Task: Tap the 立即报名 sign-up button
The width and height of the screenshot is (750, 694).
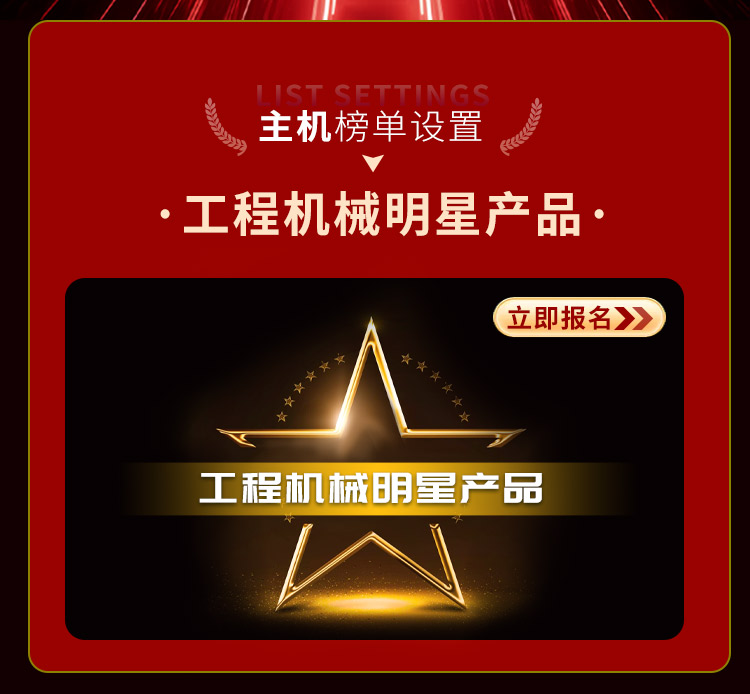Action: point(579,318)
